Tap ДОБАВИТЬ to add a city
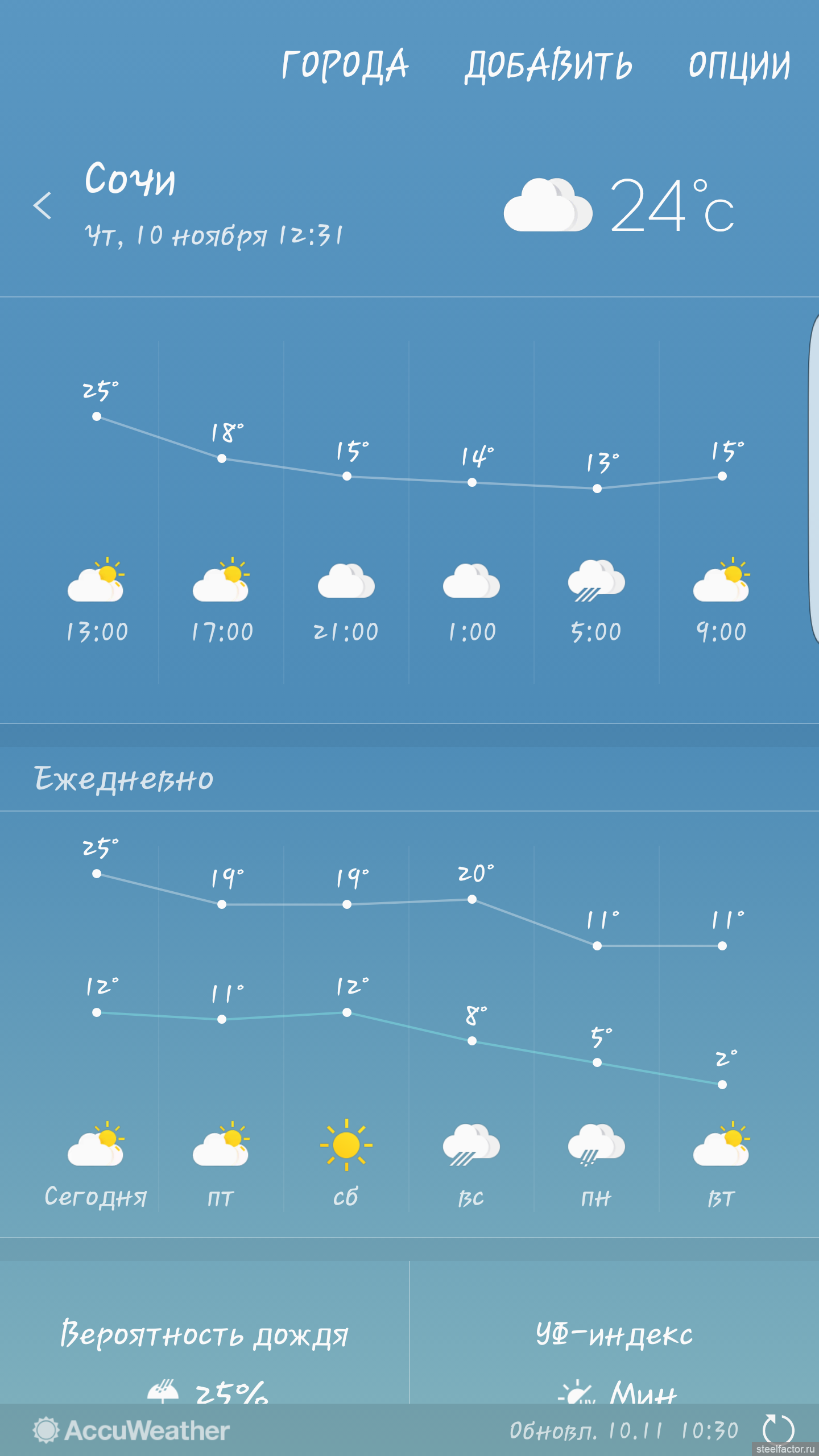The image size is (819, 1456). point(548,66)
